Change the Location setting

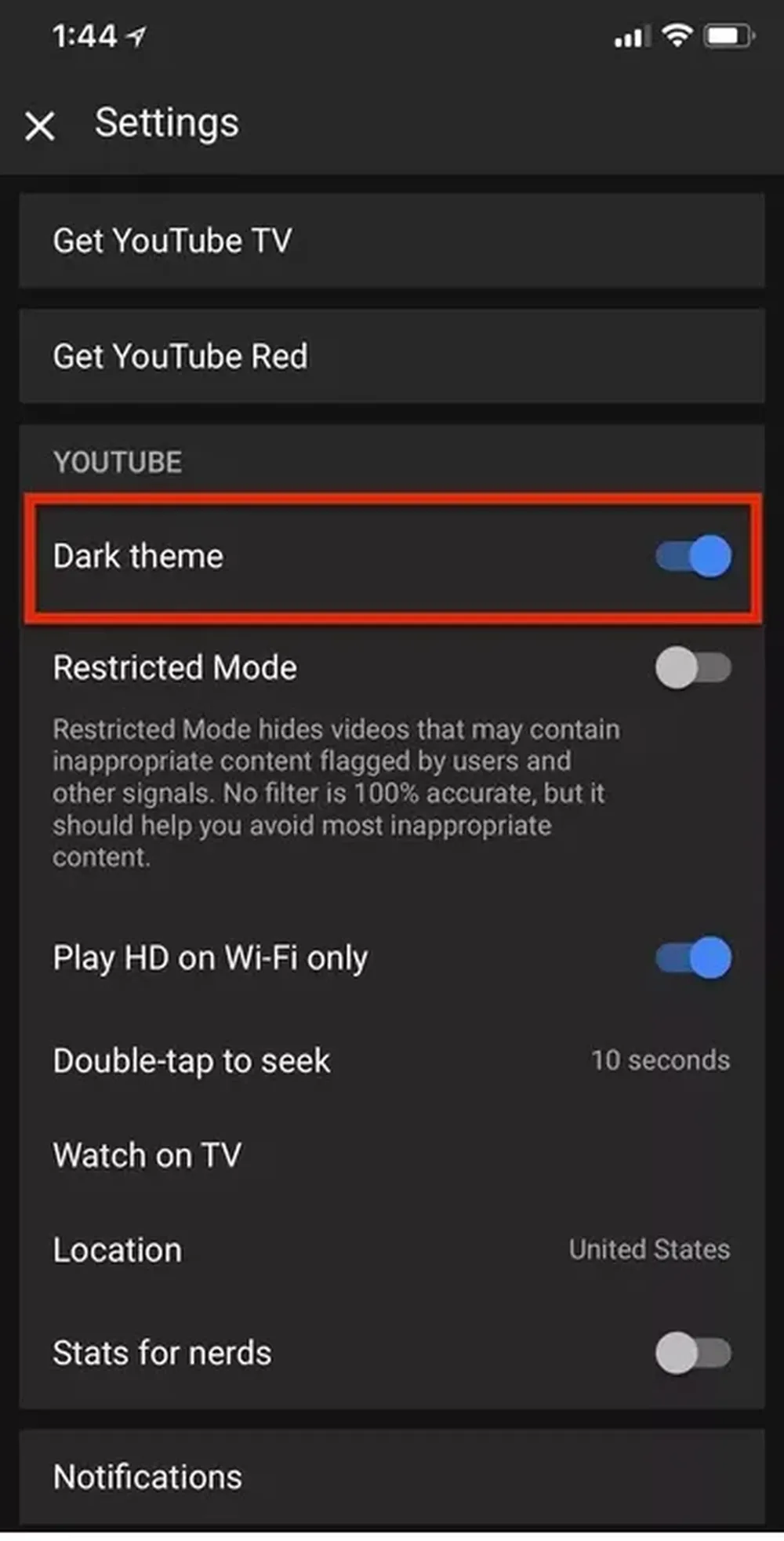[390, 1250]
